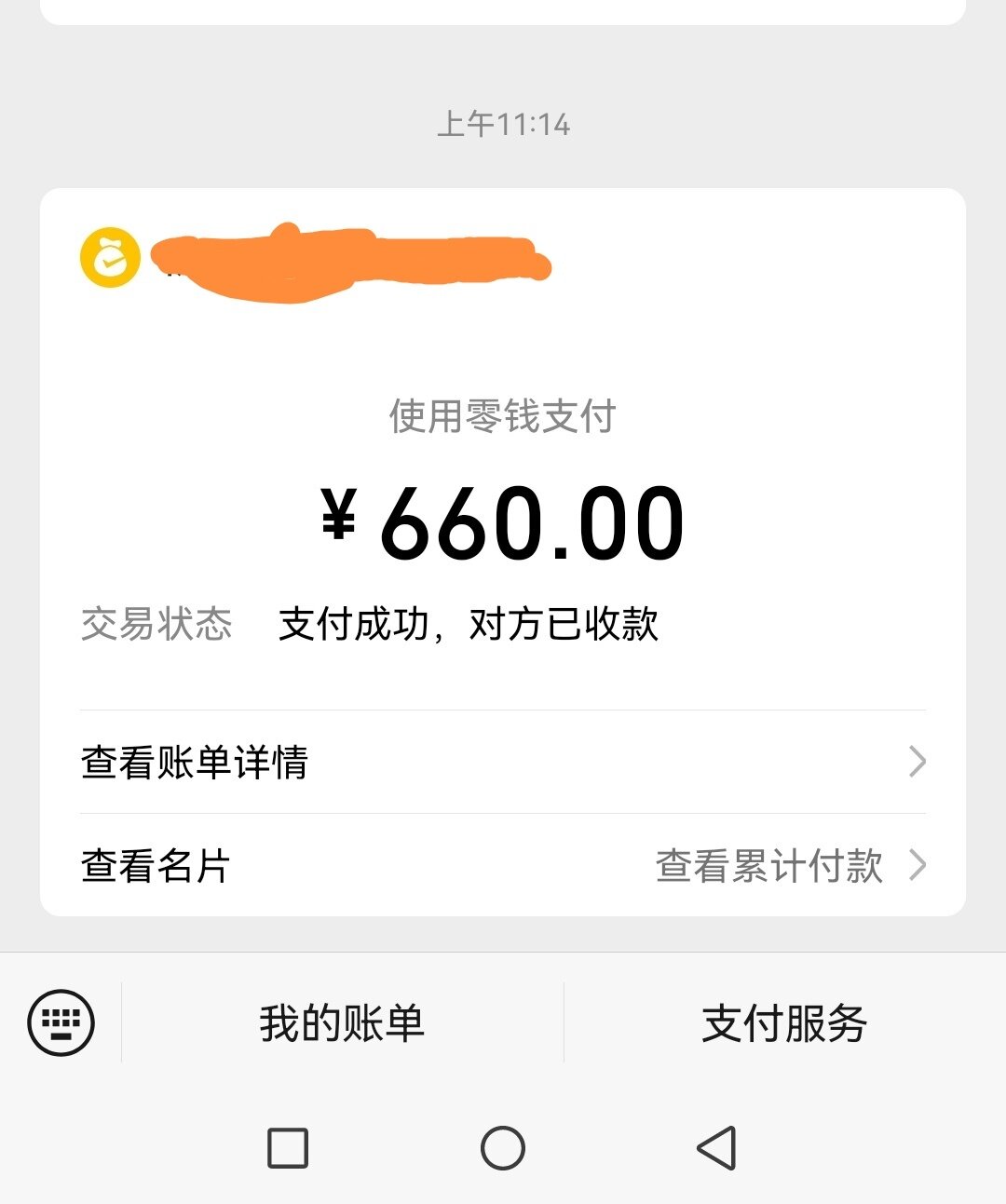Tap the system home button
Viewport: 1006px width, 1204px height.
tap(503, 1147)
